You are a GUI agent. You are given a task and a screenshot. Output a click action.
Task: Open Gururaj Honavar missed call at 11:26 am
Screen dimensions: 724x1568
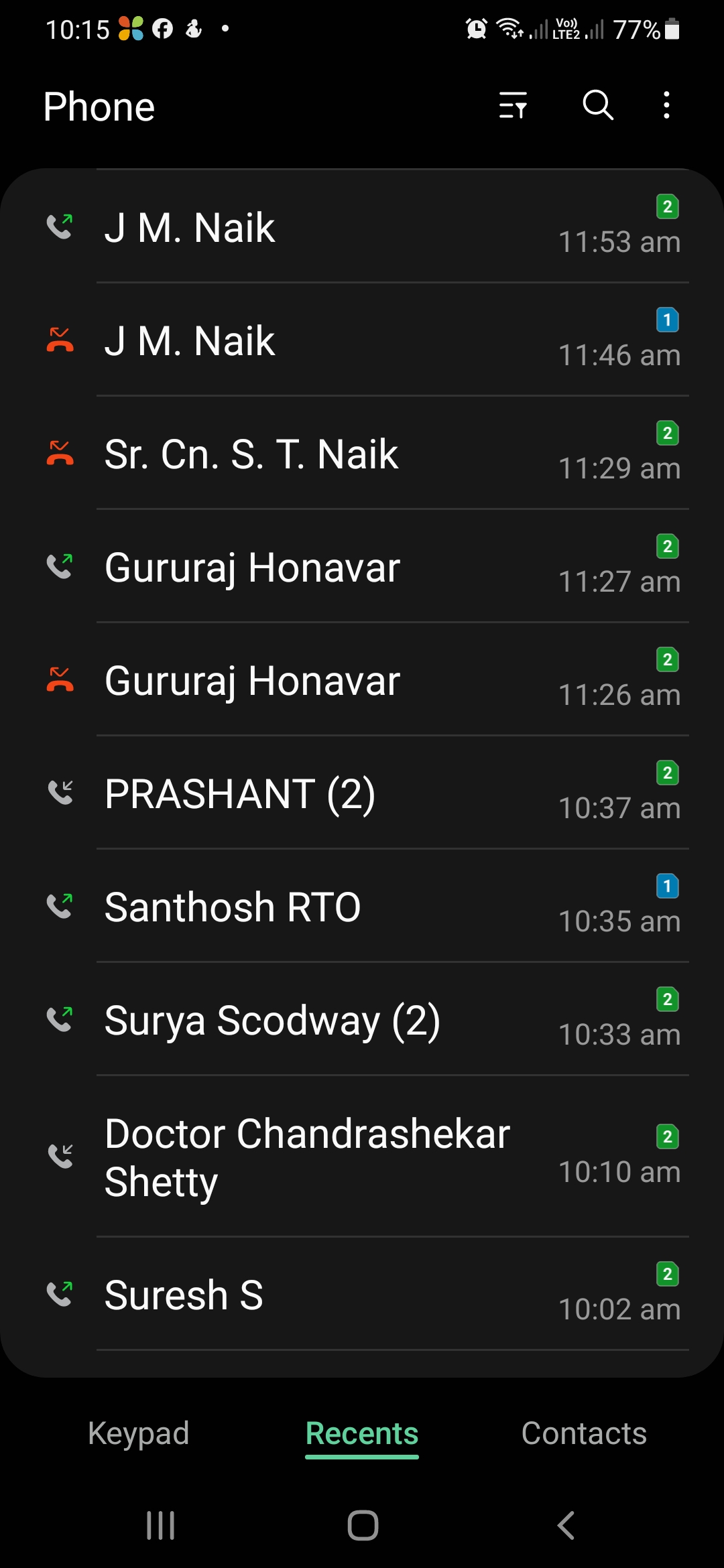362,679
